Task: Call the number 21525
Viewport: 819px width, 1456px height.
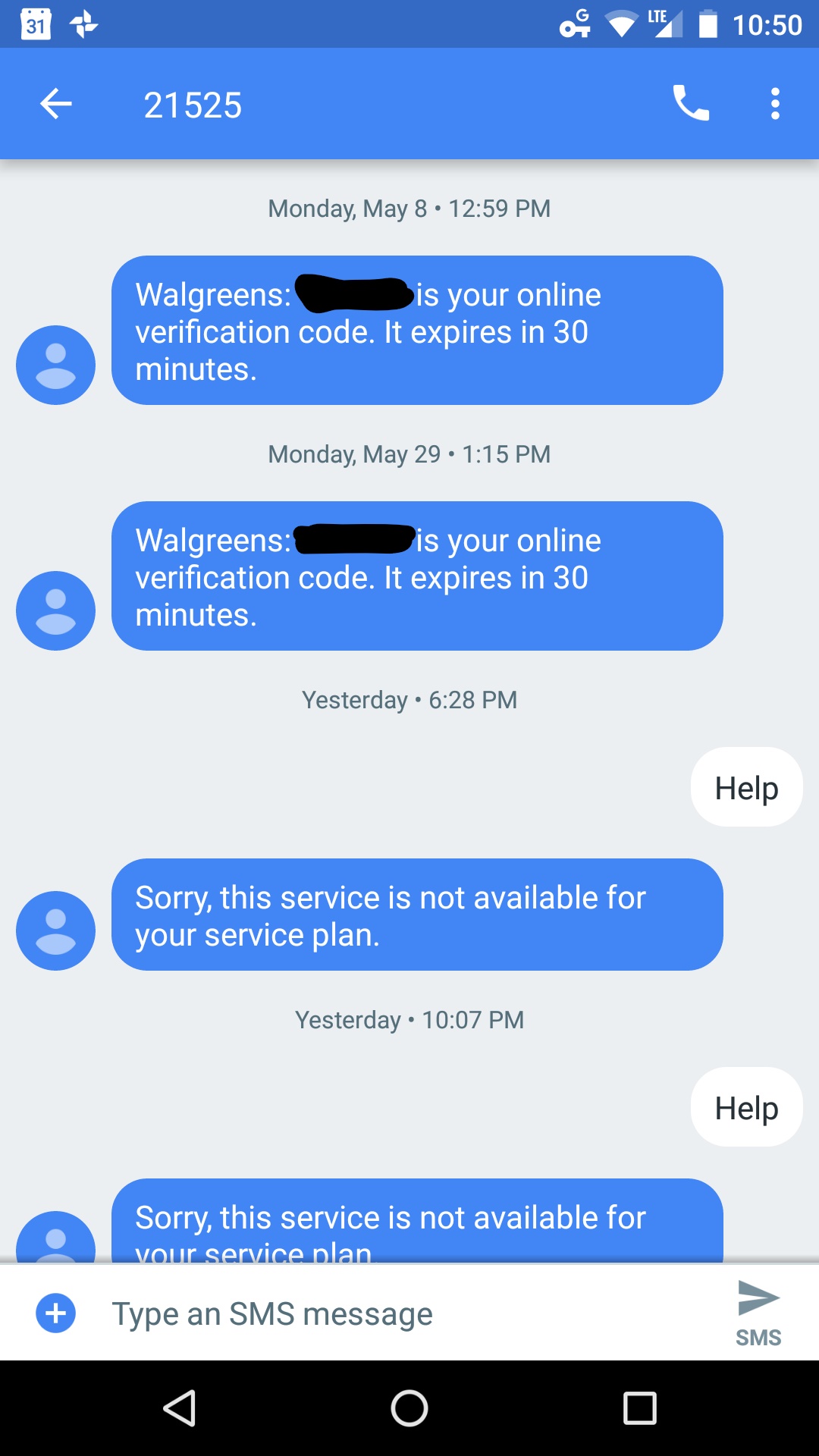Action: point(691,103)
